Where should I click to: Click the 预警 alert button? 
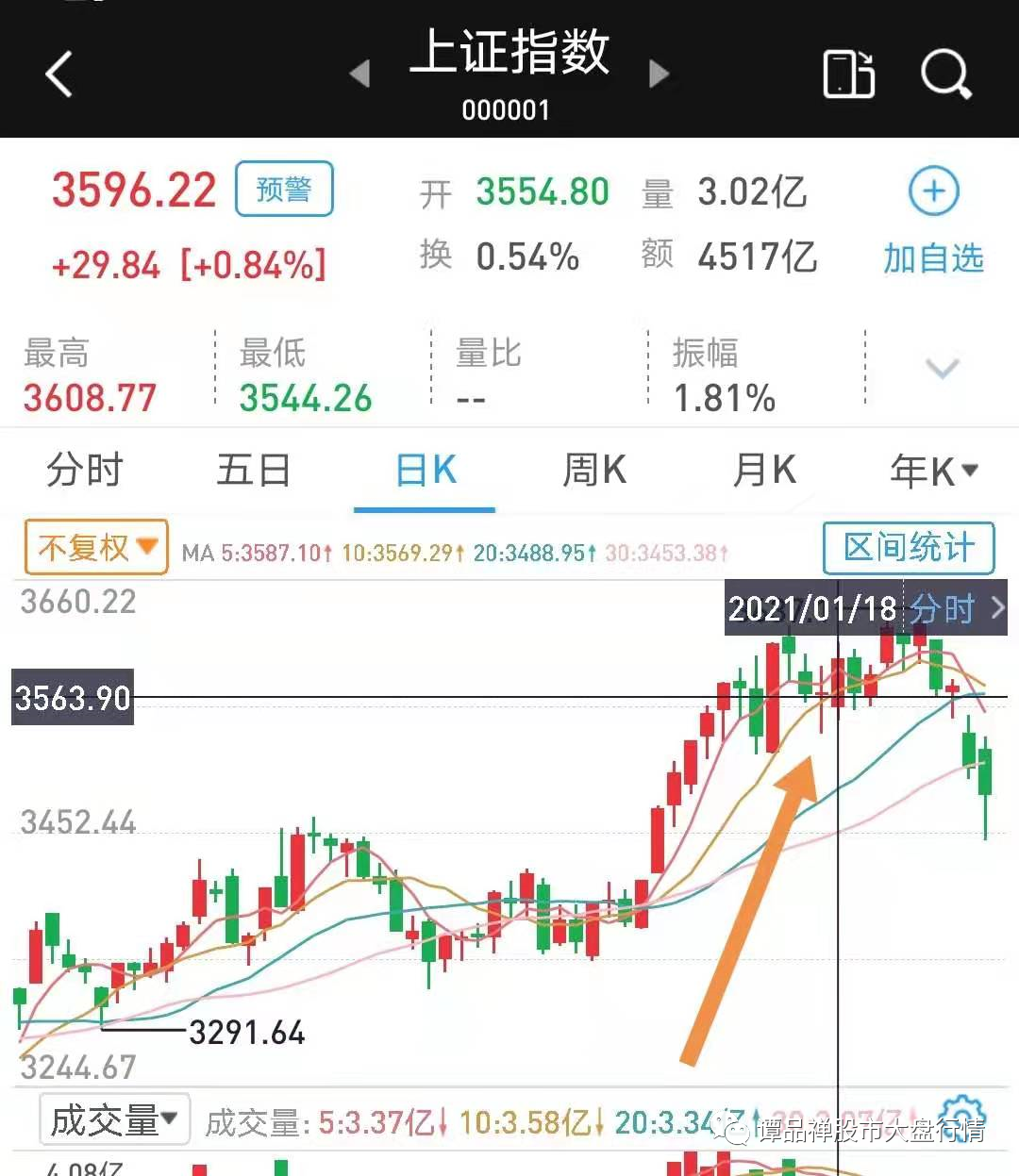click(x=283, y=189)
